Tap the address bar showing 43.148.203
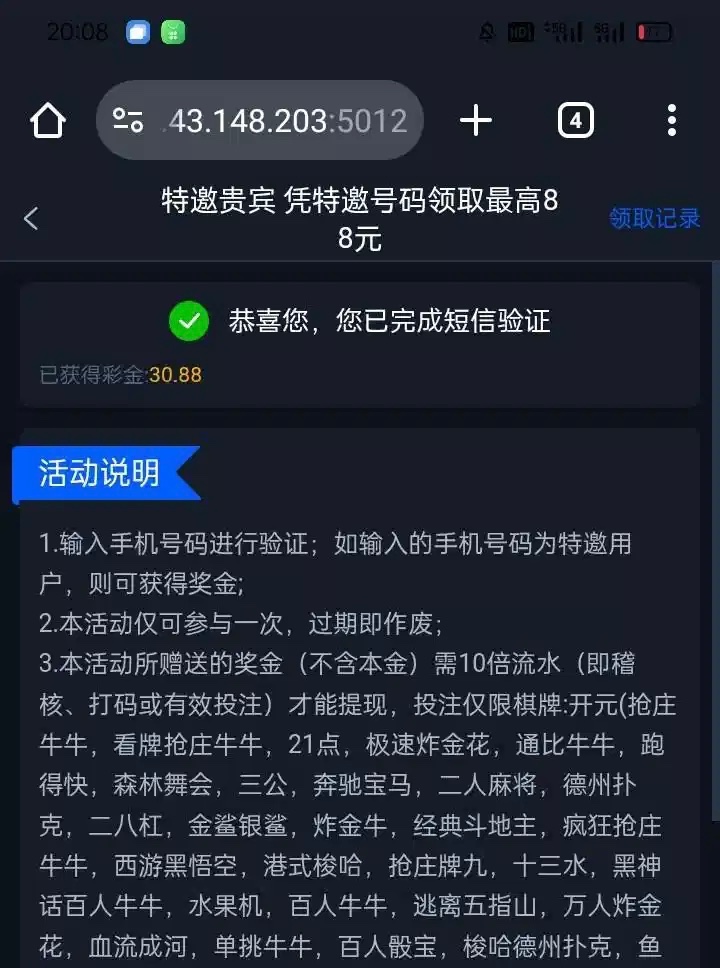The image size is (720, 968). click(285, 121)
